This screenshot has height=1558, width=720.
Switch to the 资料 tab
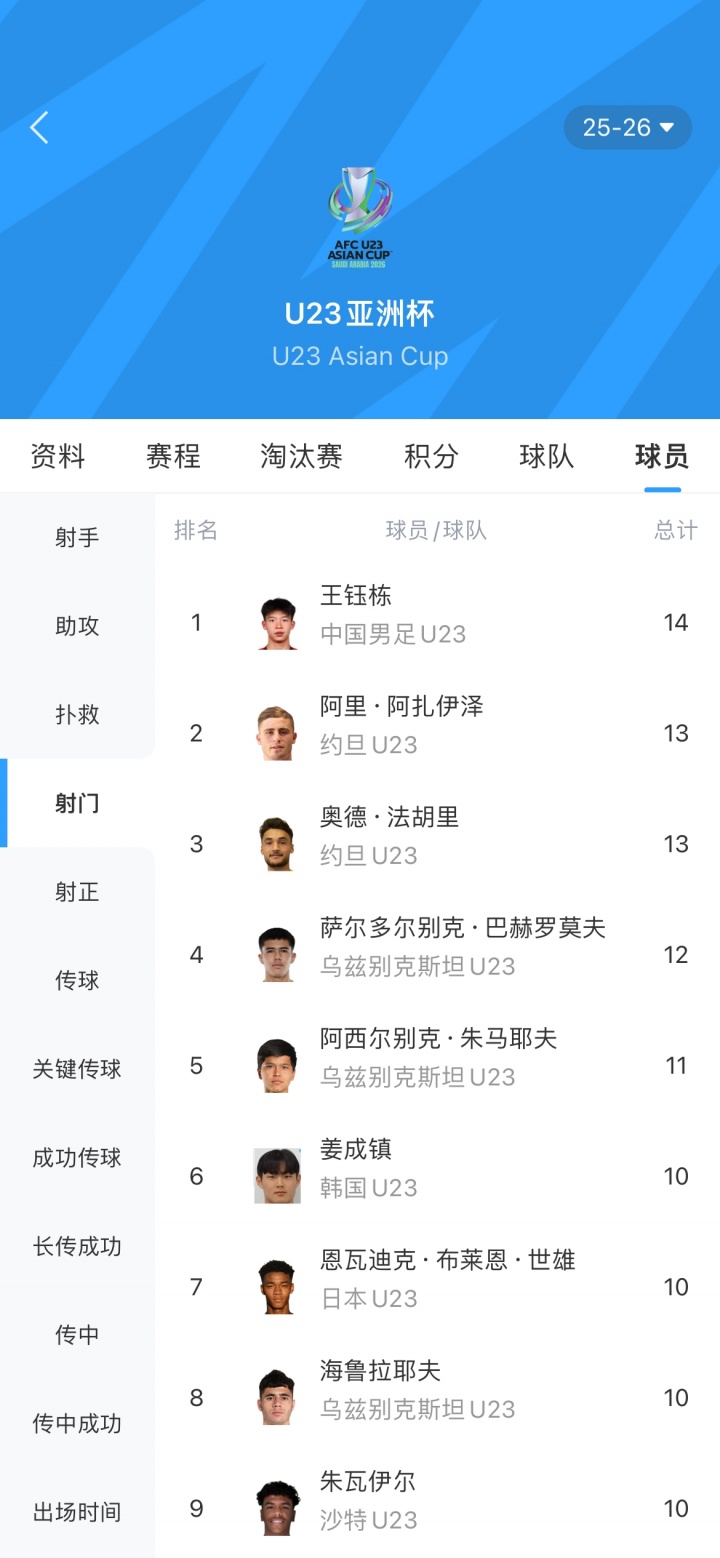pos(58,456)
